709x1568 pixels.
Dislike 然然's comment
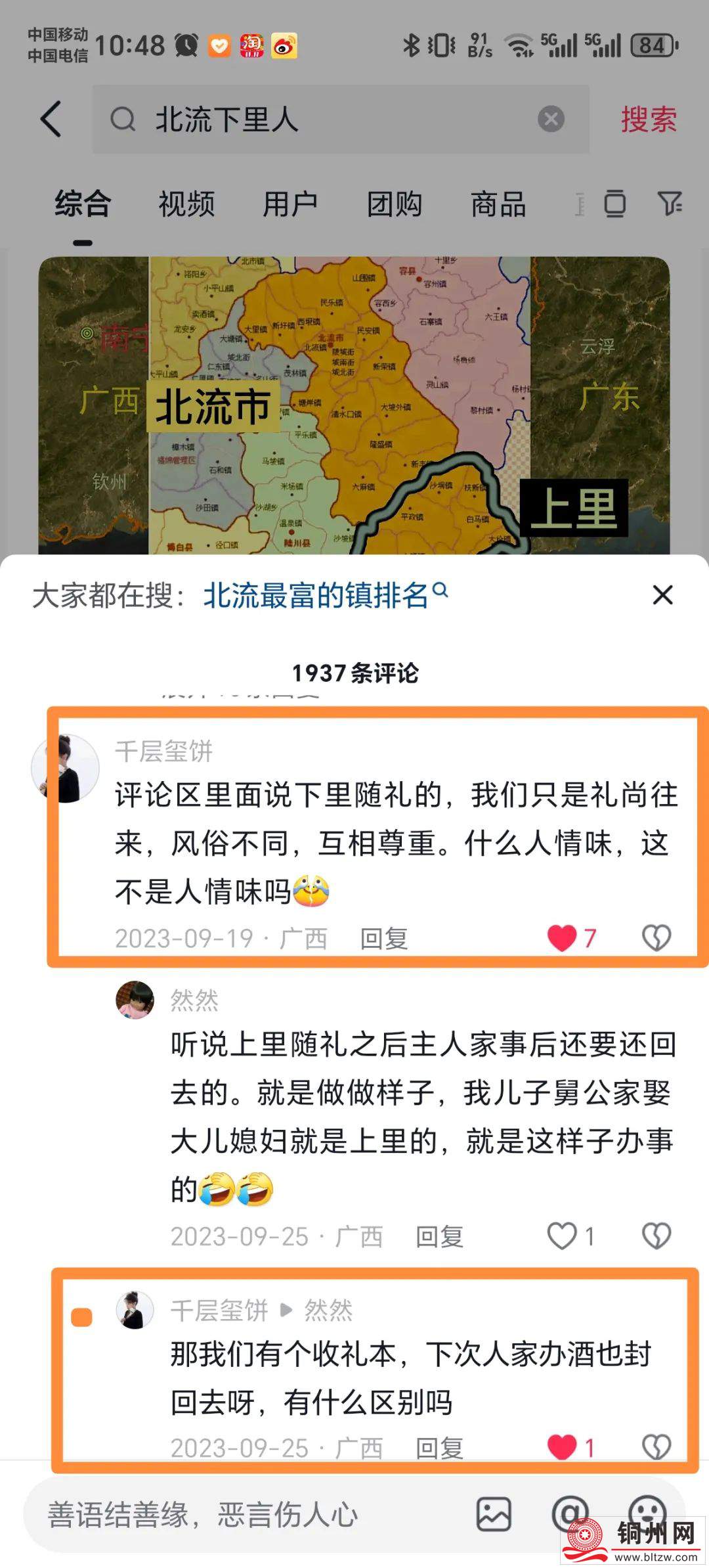tap(656, 1236)
